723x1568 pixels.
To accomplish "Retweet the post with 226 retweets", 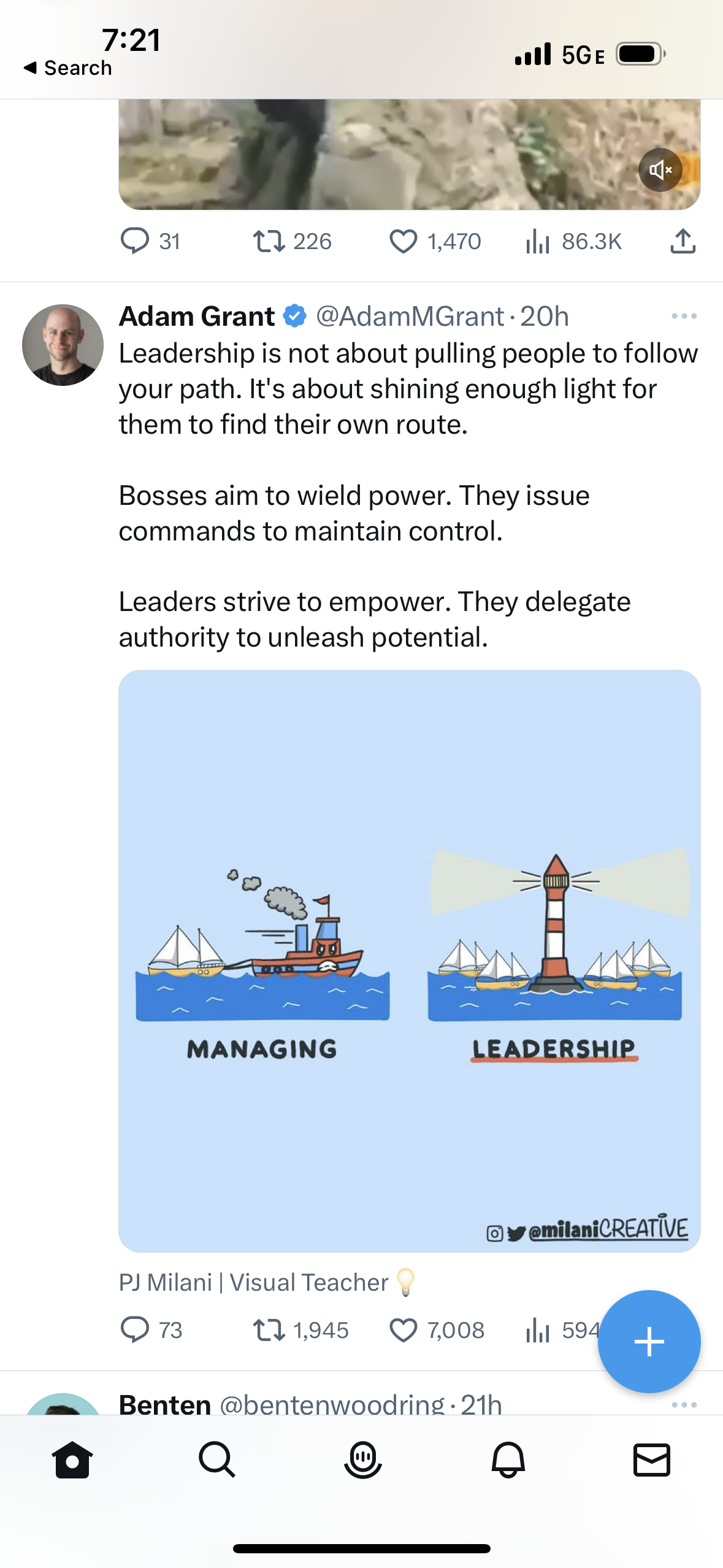I will pos(269,241).
